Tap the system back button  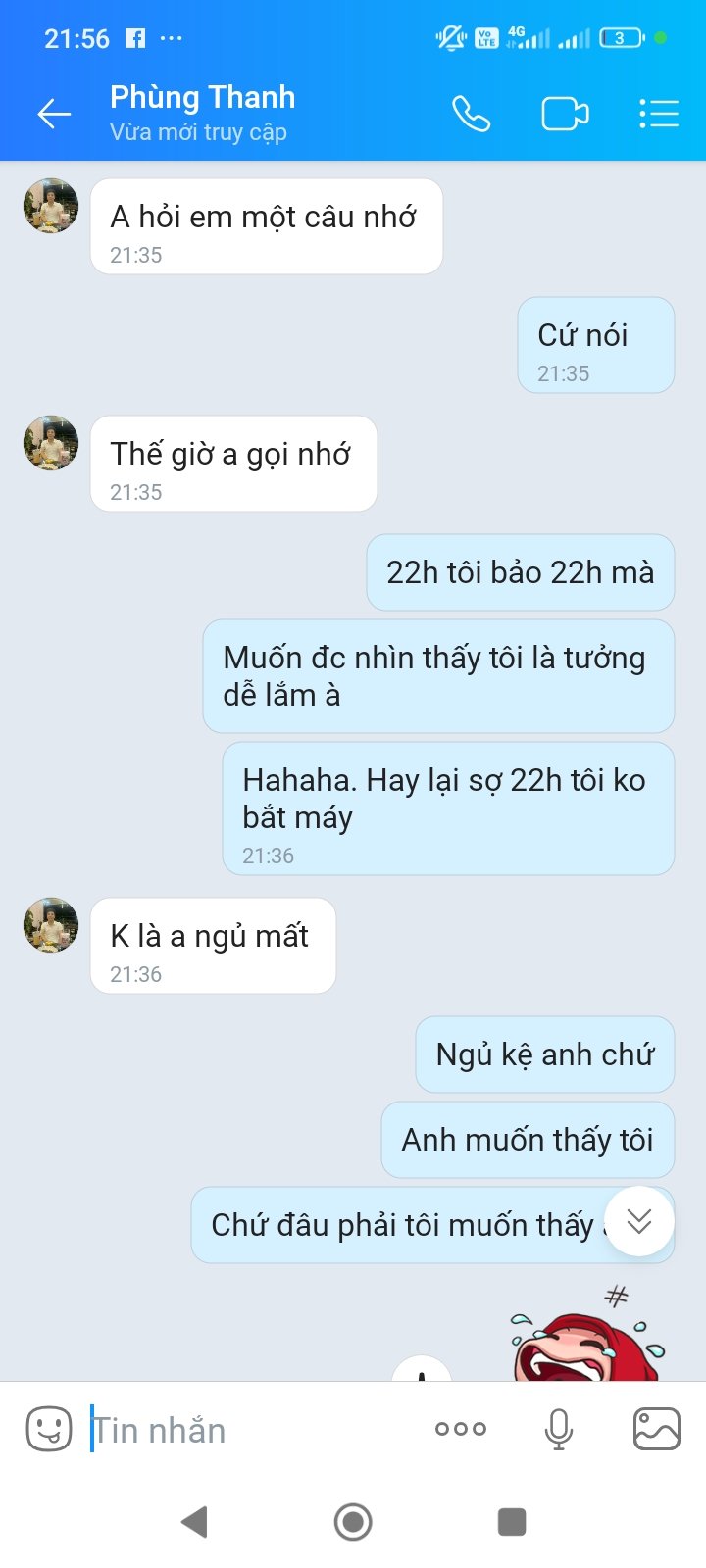coord(195,1522)
